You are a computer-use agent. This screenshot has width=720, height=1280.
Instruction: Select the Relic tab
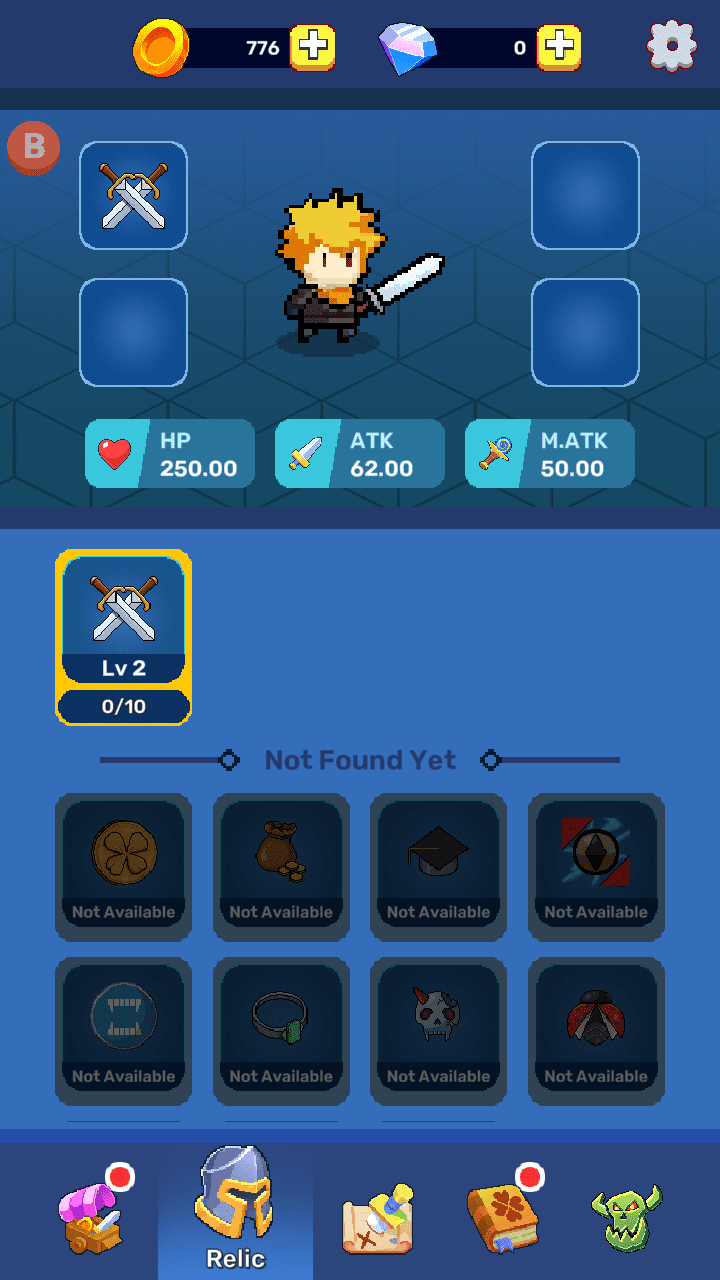tap(236, 1212)
